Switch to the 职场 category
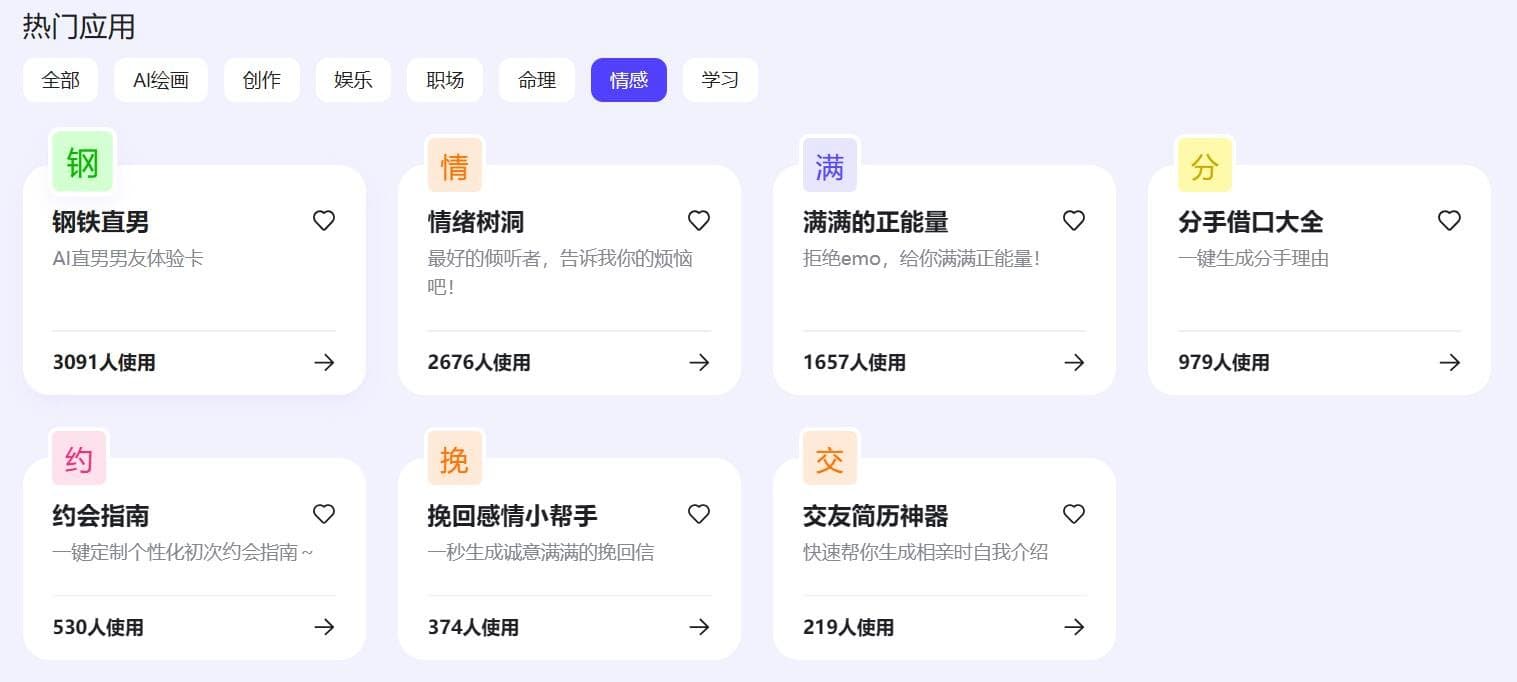This screenshot has width=1517, height=682. coord(445,80)
